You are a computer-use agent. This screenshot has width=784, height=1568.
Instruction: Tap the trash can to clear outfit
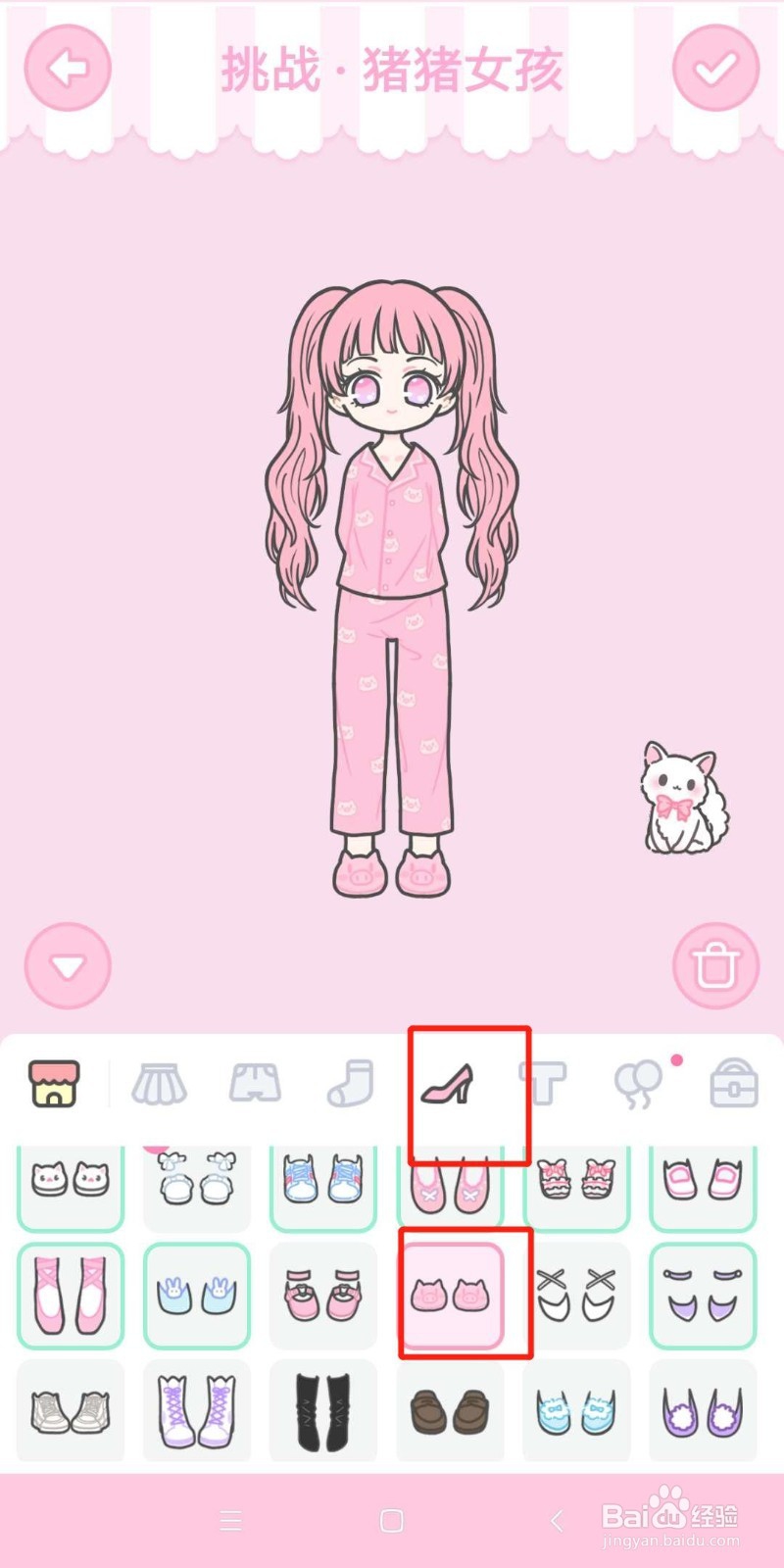tap(716, 964)
